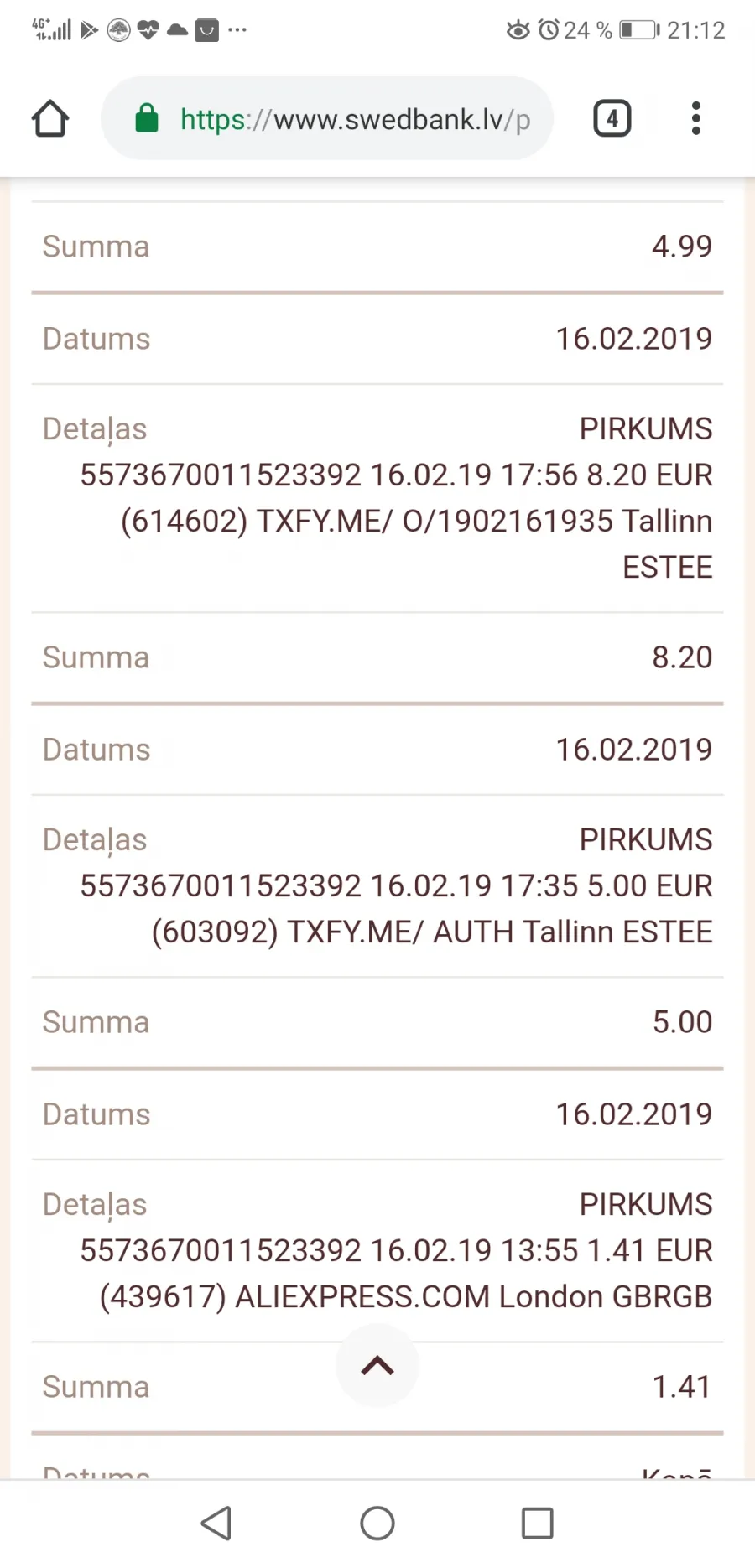Go back with the system back button
Screen dimensions: 755x1568
[x=216, y=1523]
